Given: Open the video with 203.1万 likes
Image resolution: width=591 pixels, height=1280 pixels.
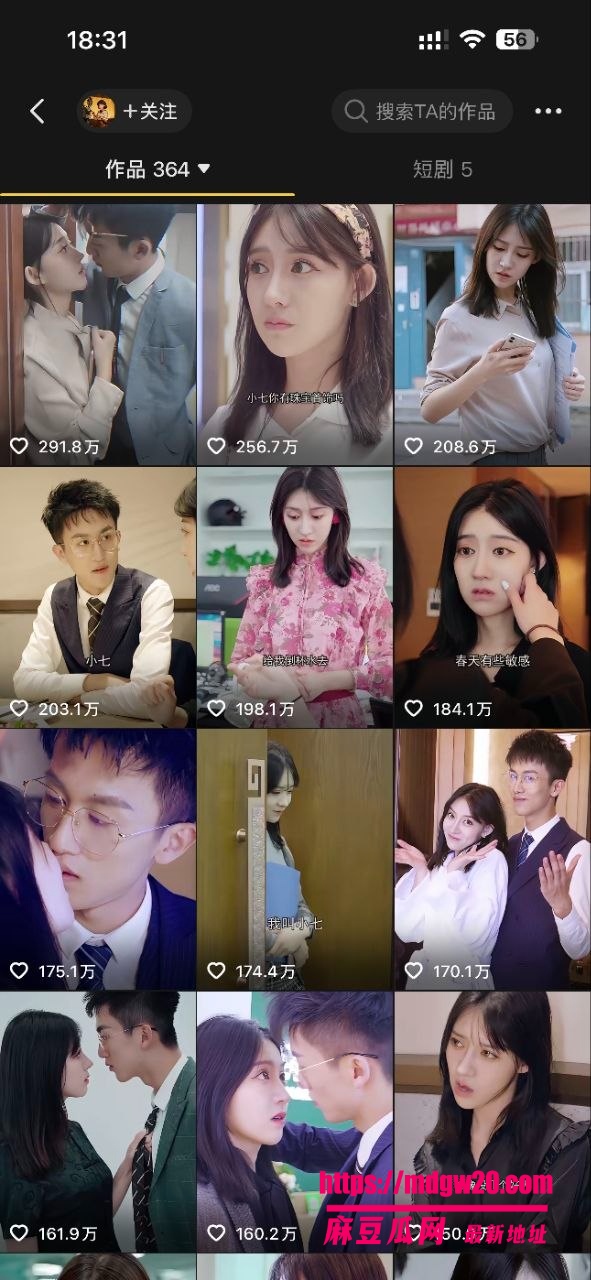Looking at the screenshot, I should pos(98,597).
